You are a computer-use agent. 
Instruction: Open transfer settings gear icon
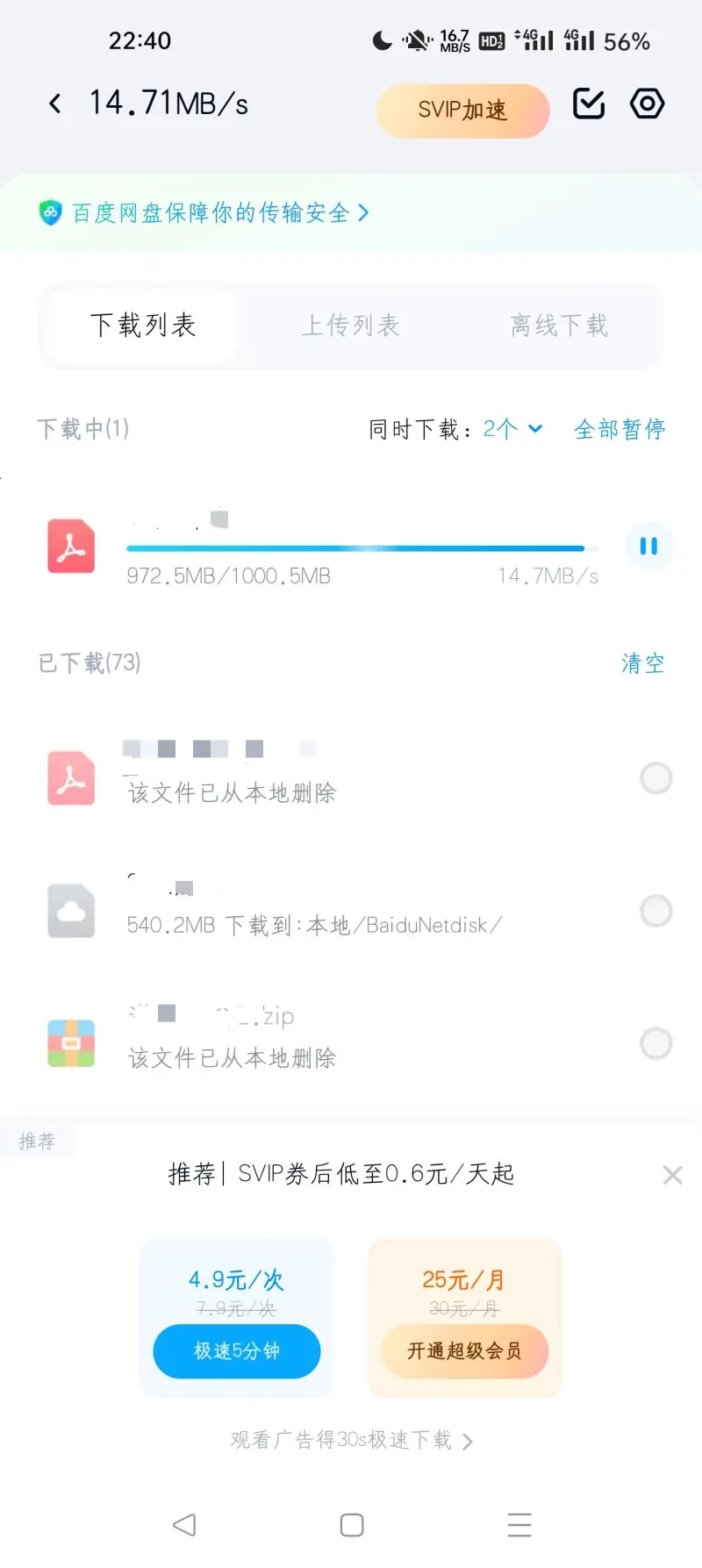(x=647, y=104)
